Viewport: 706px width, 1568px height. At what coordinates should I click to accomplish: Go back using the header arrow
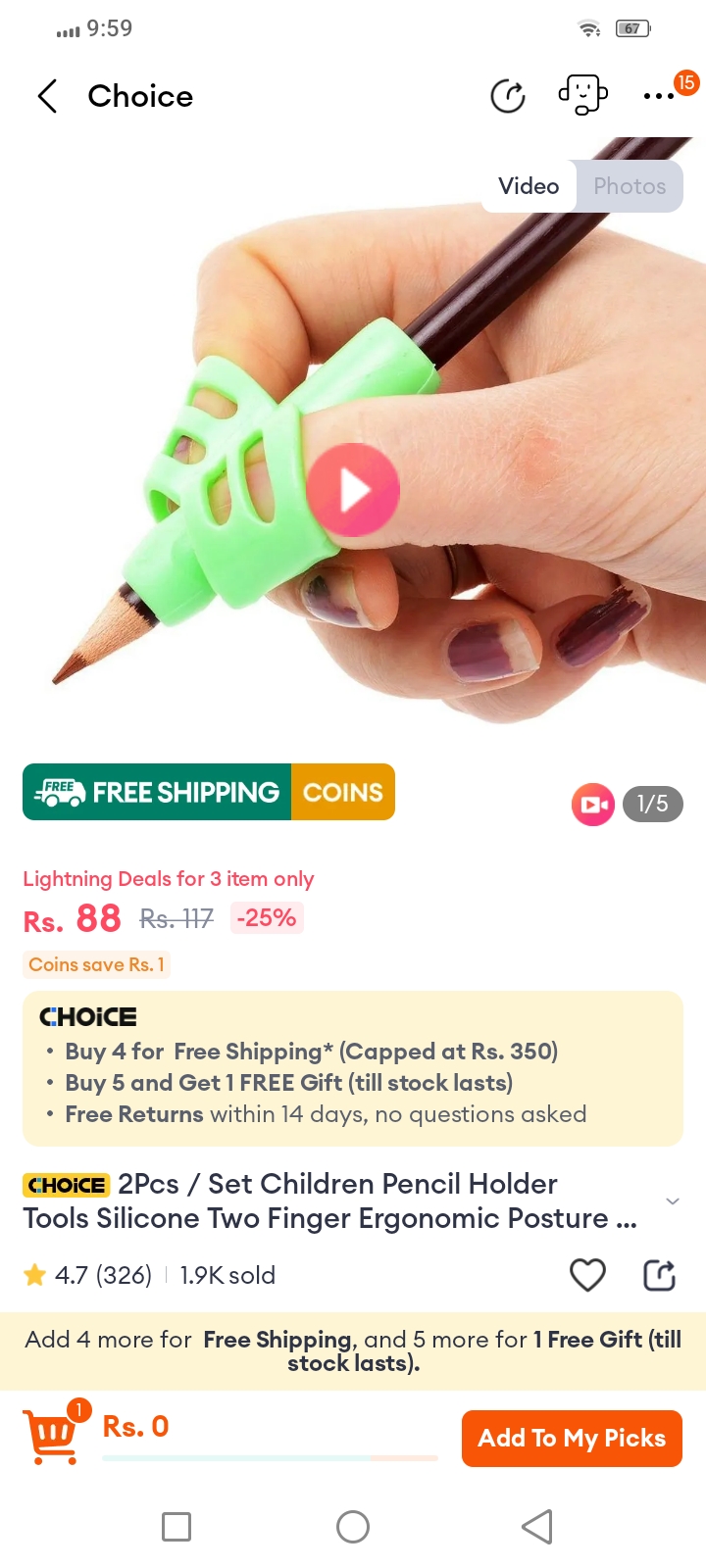47,96
